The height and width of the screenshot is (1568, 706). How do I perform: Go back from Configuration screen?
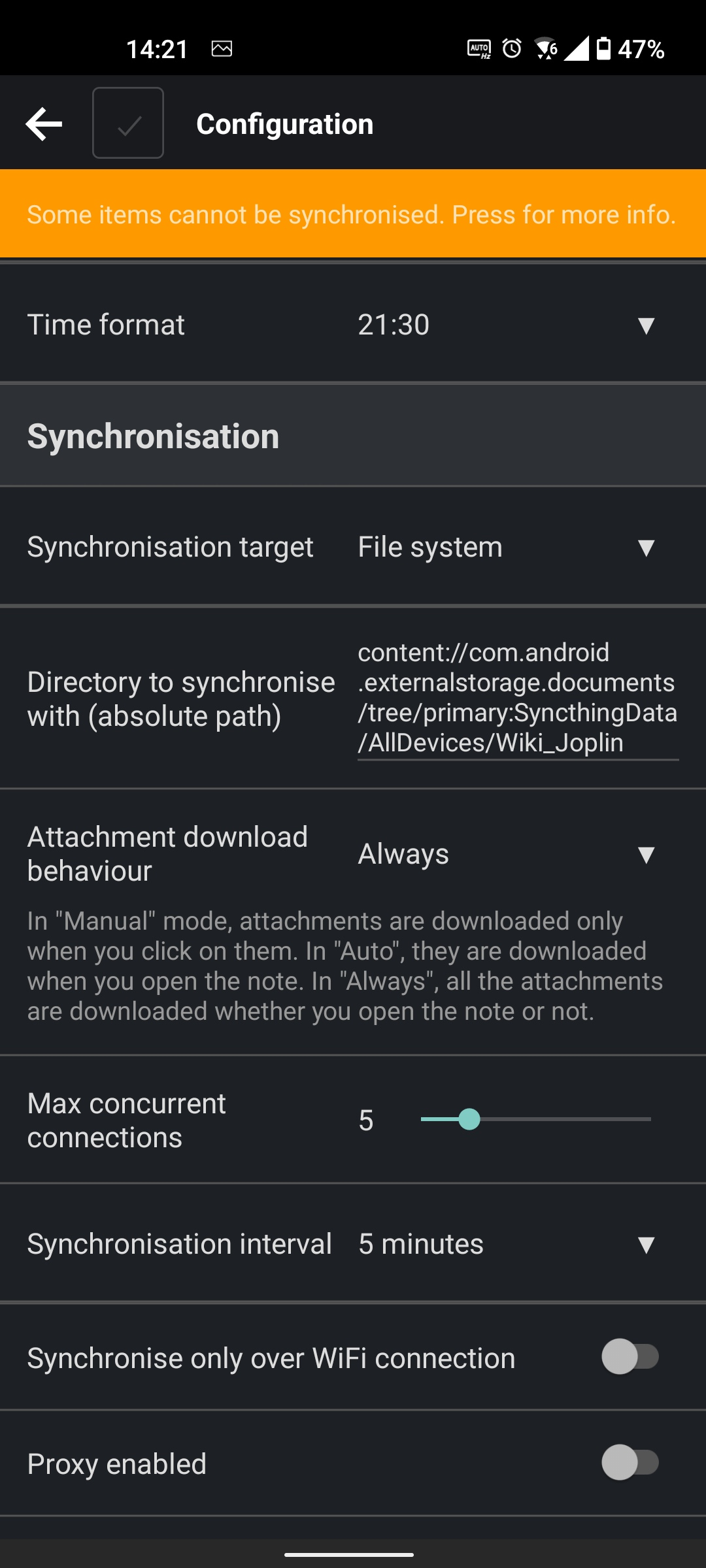(44, 124)
